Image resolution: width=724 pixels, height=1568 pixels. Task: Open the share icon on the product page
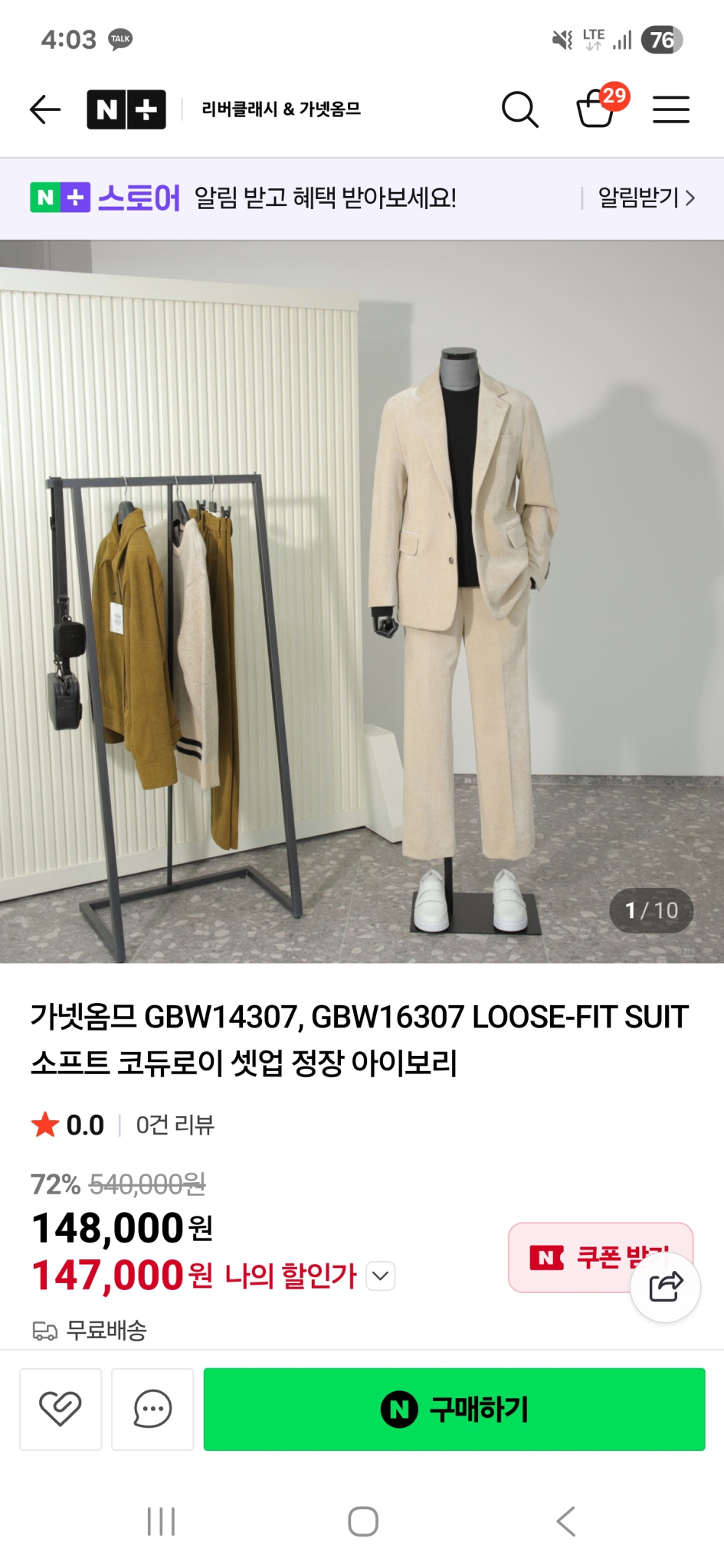tap(666, 1288)
